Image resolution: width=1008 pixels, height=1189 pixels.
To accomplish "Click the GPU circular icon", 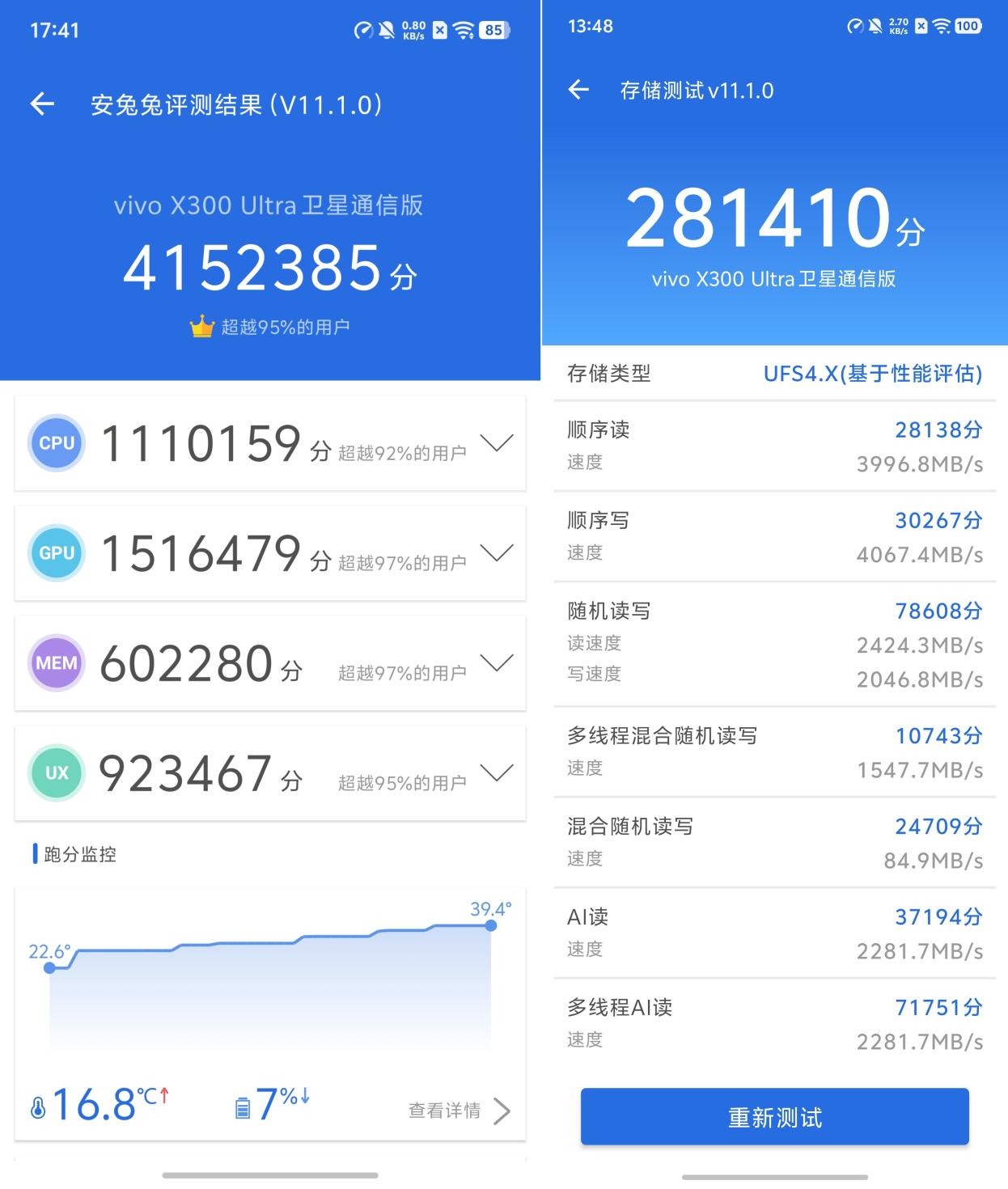I will coord(56,552).
